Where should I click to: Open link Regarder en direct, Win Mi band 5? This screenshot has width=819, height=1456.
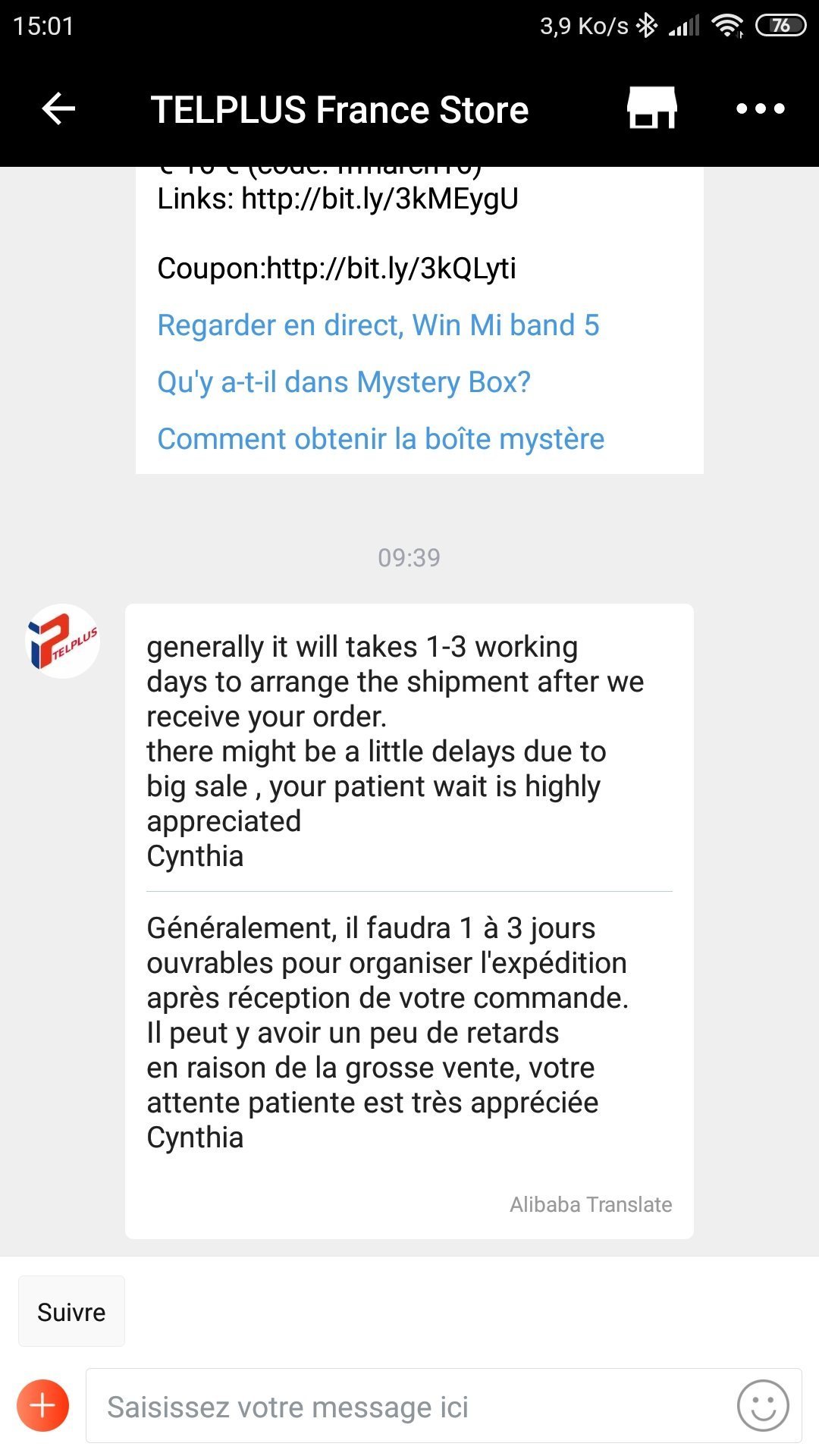(378, 325)
